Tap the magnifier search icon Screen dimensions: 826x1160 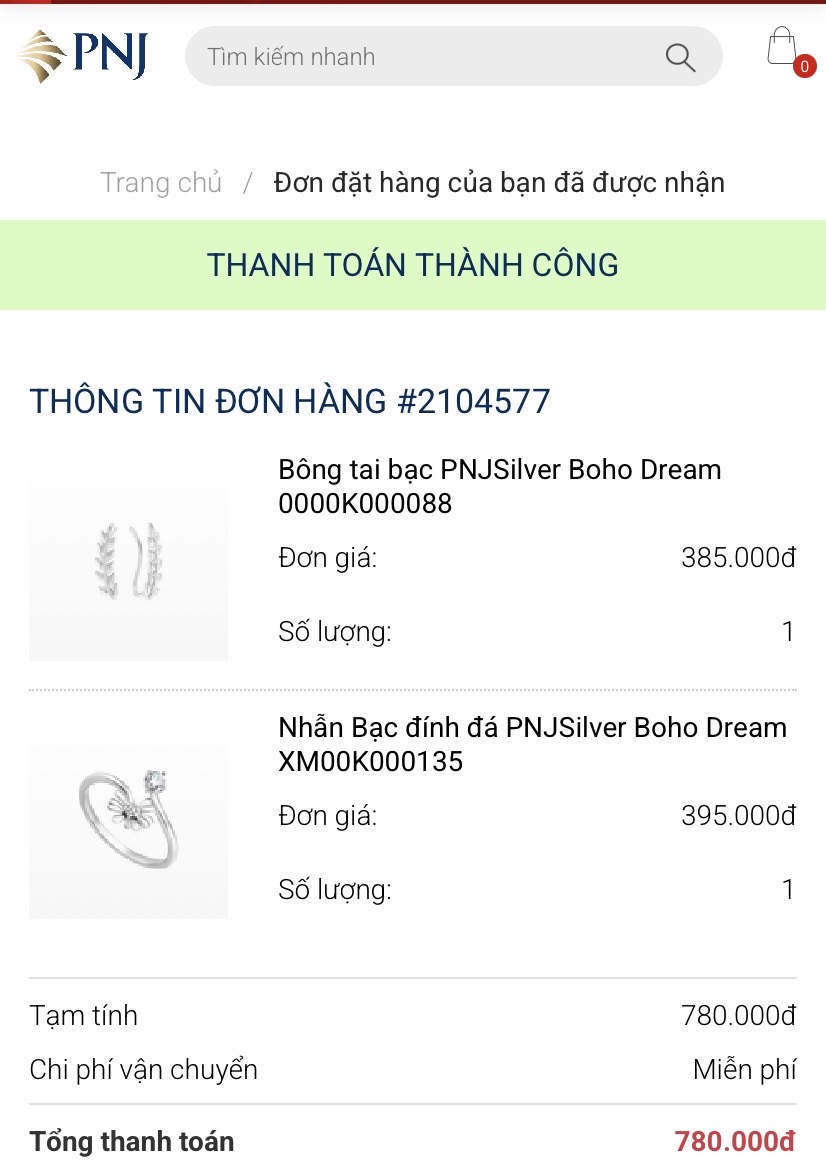tap(680, 58)
